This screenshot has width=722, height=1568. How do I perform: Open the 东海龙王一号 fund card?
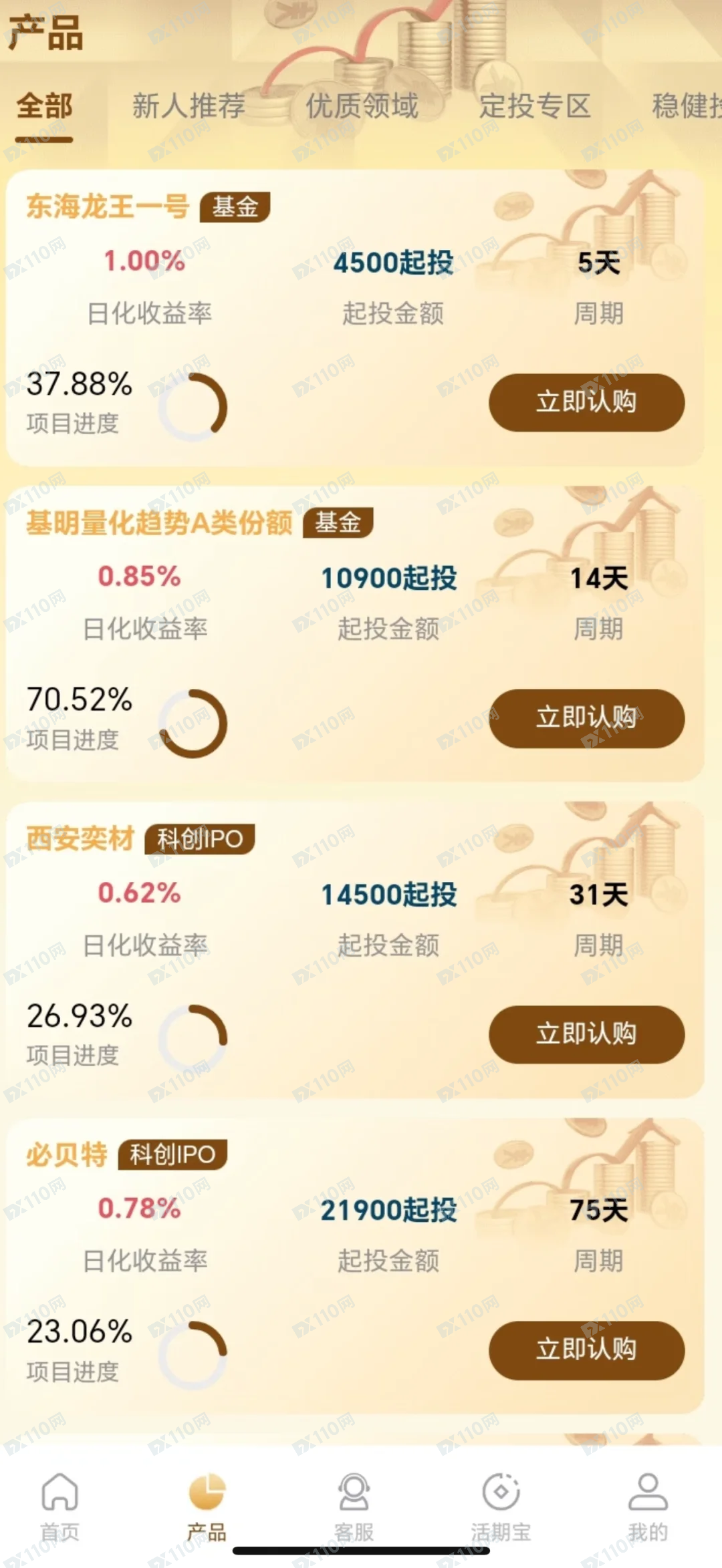click(107, 206)
